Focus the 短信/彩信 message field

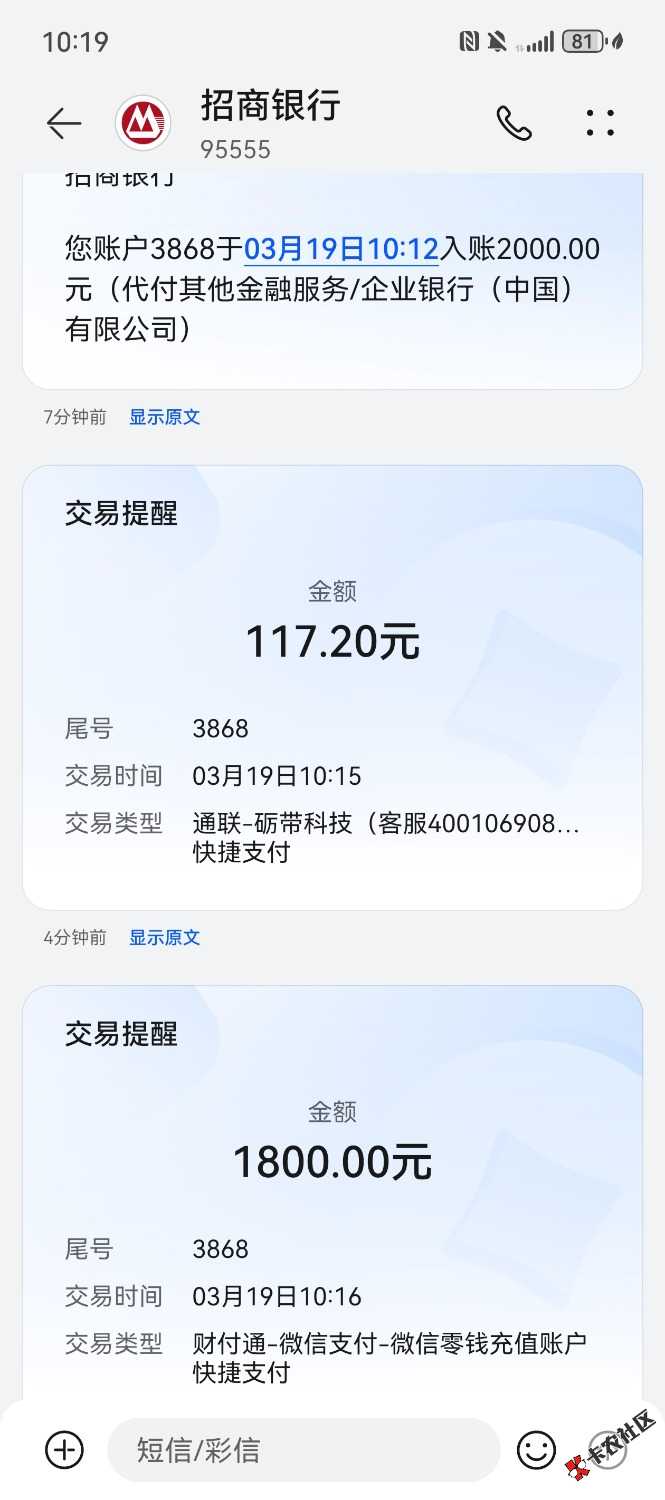[x=302, y=1449]
